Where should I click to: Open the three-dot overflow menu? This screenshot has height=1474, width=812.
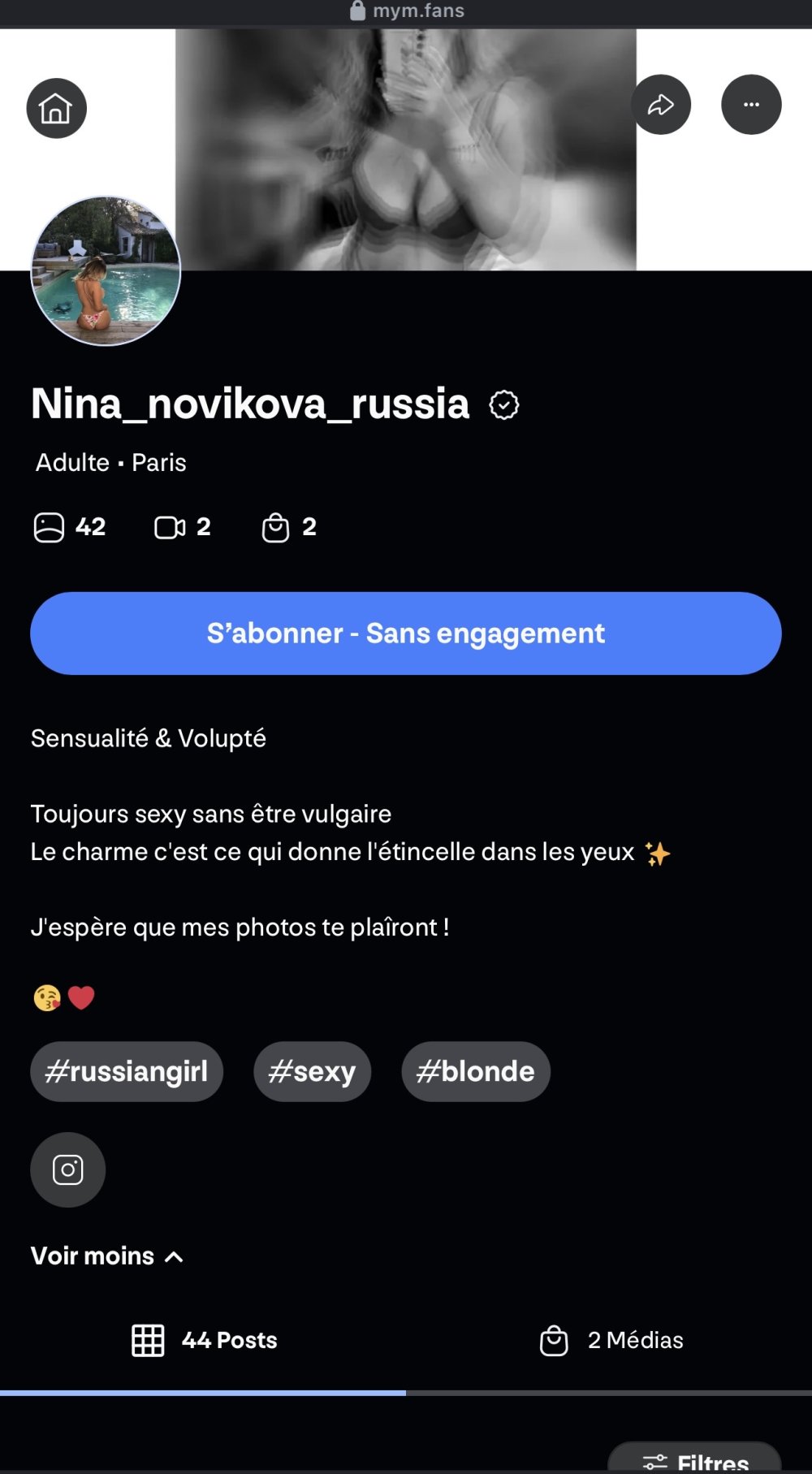[x=751, y=105]
